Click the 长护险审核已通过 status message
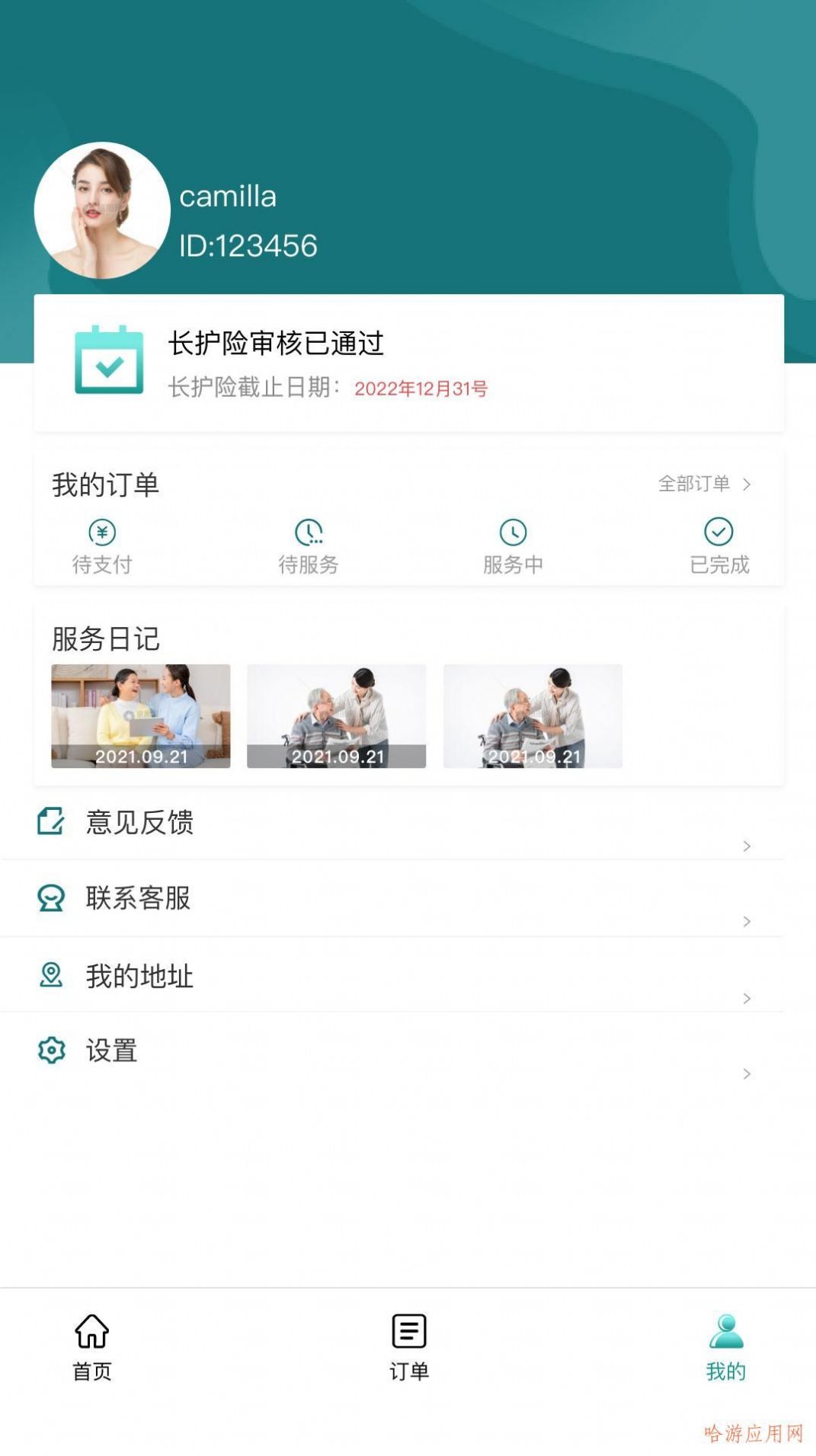The image size is (816, 1456). coord(277,344)
